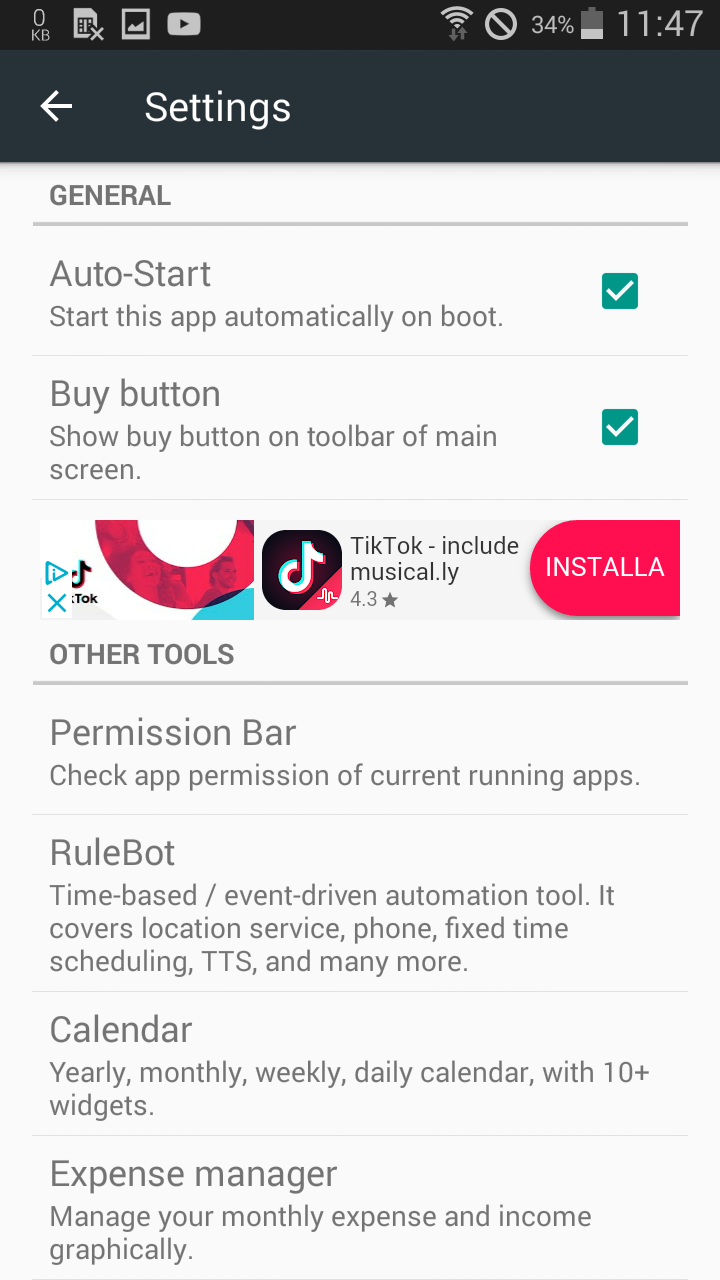
Task: Disable the Buy button checkbox
Action: coord(619,427)
